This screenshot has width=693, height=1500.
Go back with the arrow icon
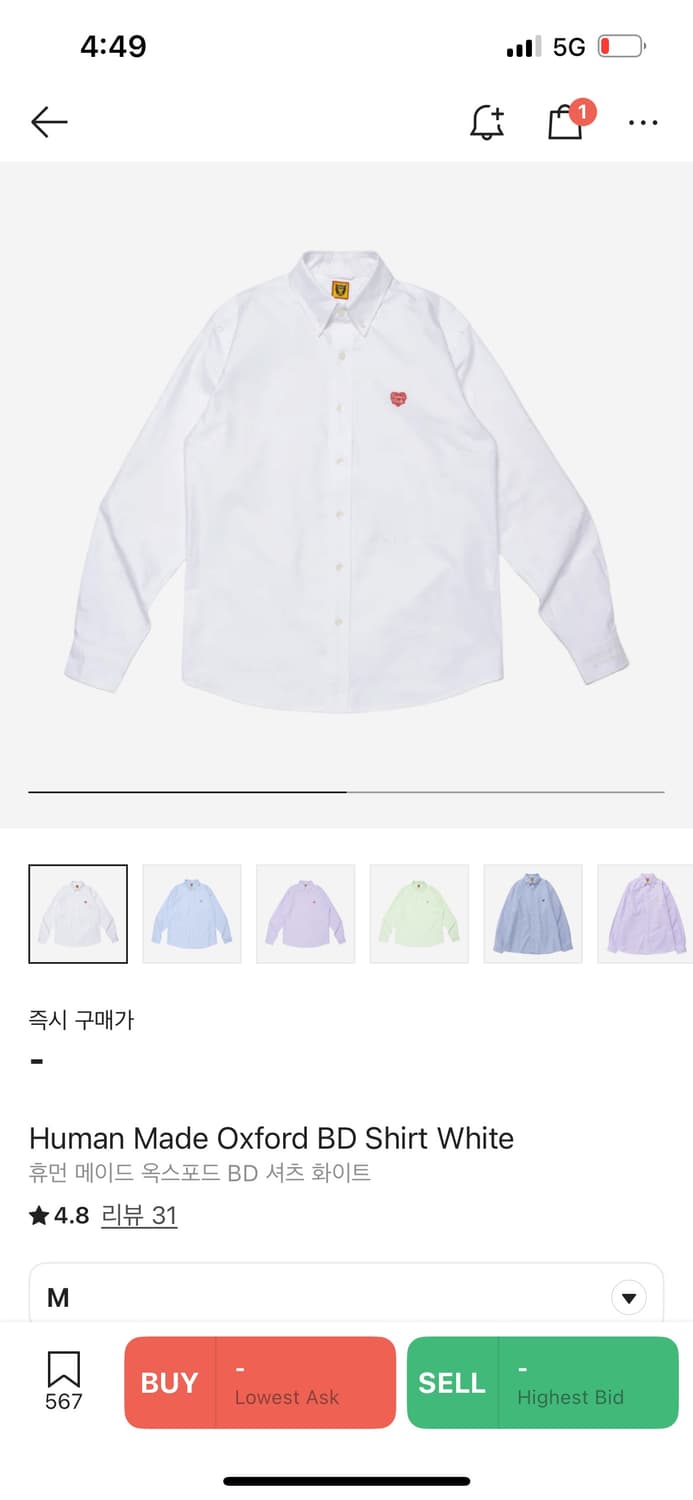coord(49,122)
